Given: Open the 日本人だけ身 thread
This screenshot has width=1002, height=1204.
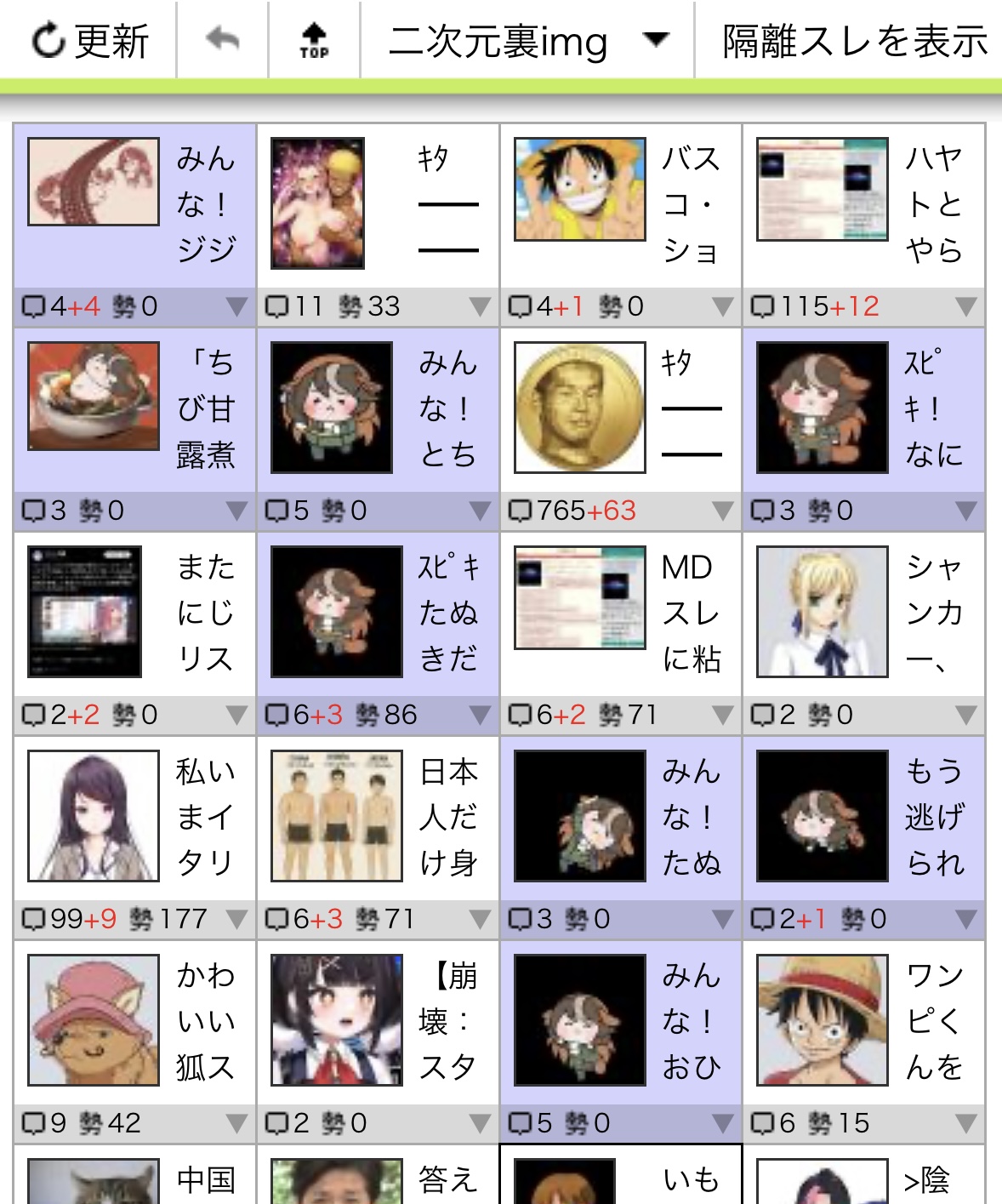Looking at the screenshot, I should [x=377, y=817].
